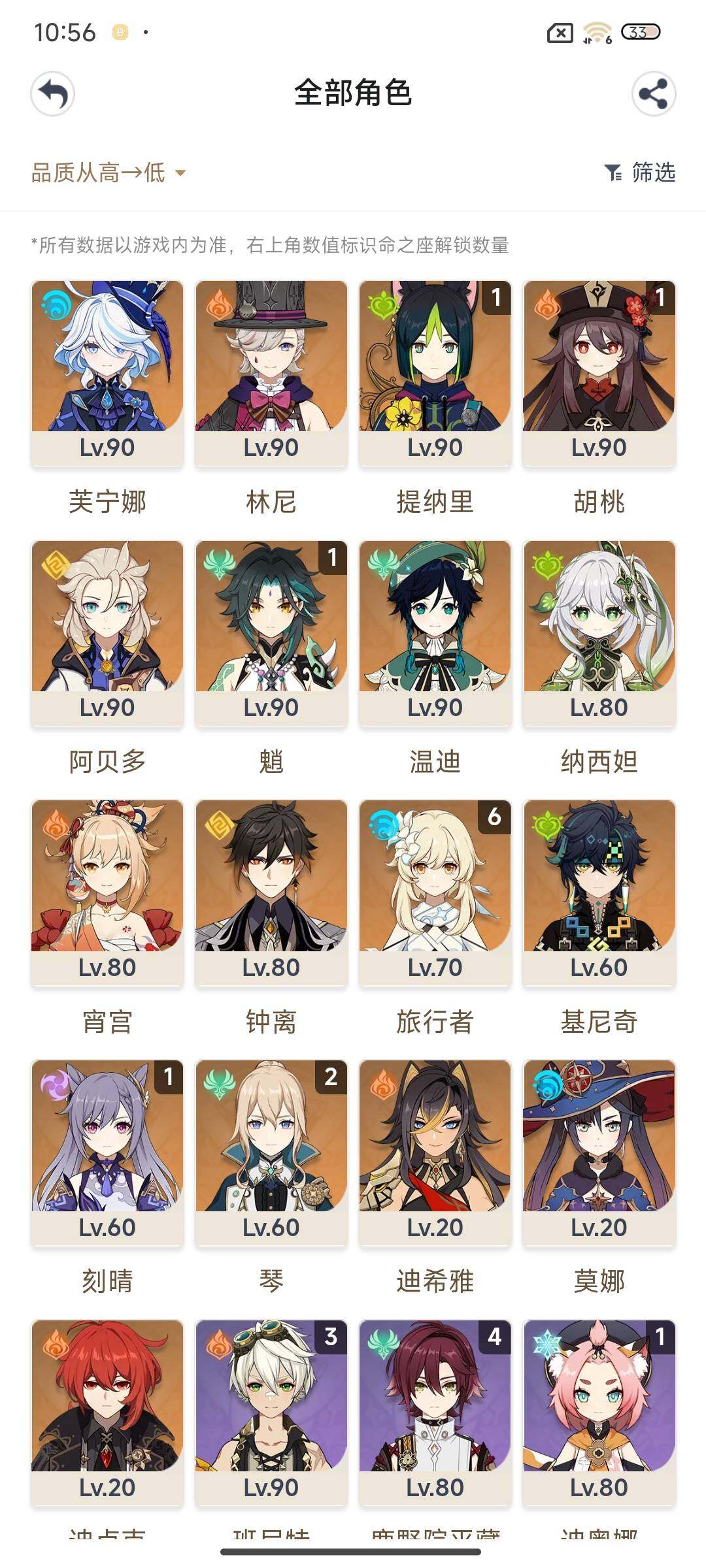Screen dimensions: 706x1568
Task: Select the 提纳里 character tile
Action: click(x=435, y=372)
